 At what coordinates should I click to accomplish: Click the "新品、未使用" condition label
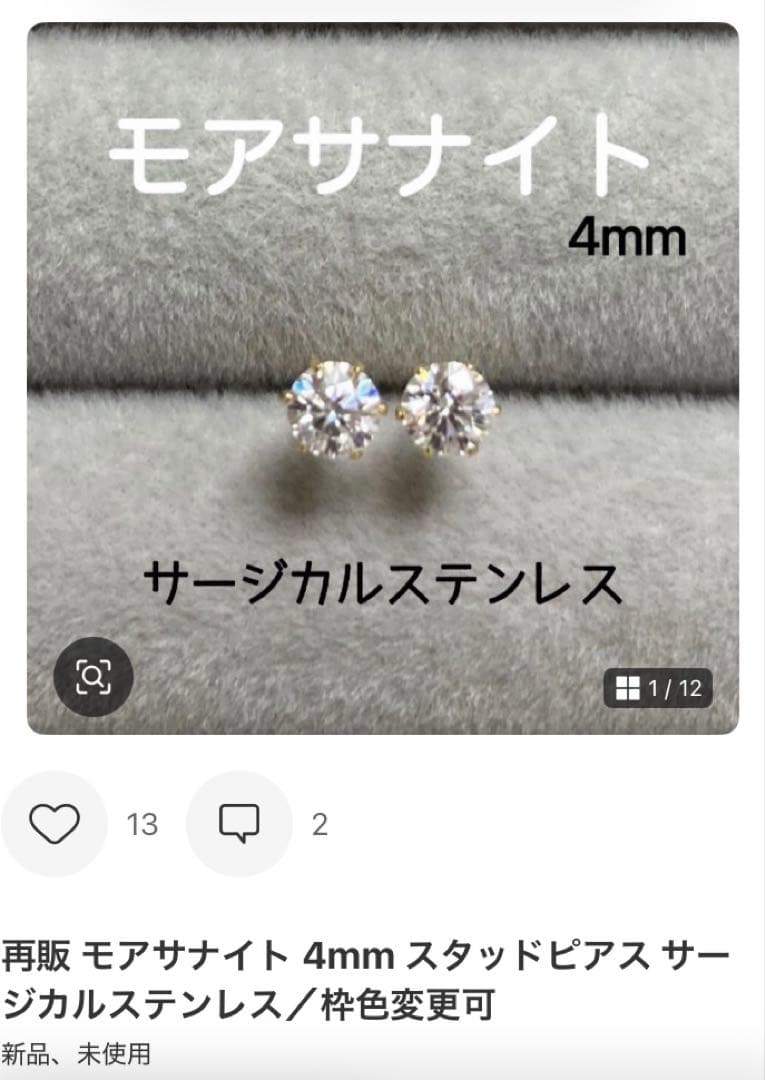pos(80,1052)
